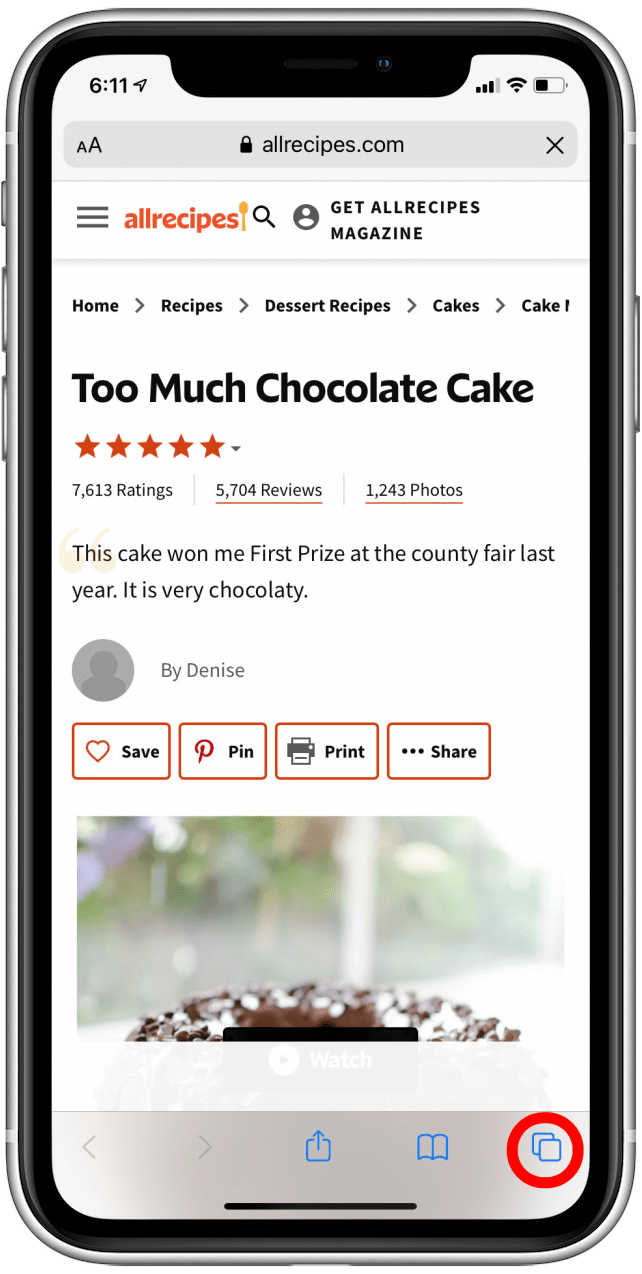Save this recipe
Image resolution: width=642 pixels, height=1274 pixels.
[x=121, y=751]
